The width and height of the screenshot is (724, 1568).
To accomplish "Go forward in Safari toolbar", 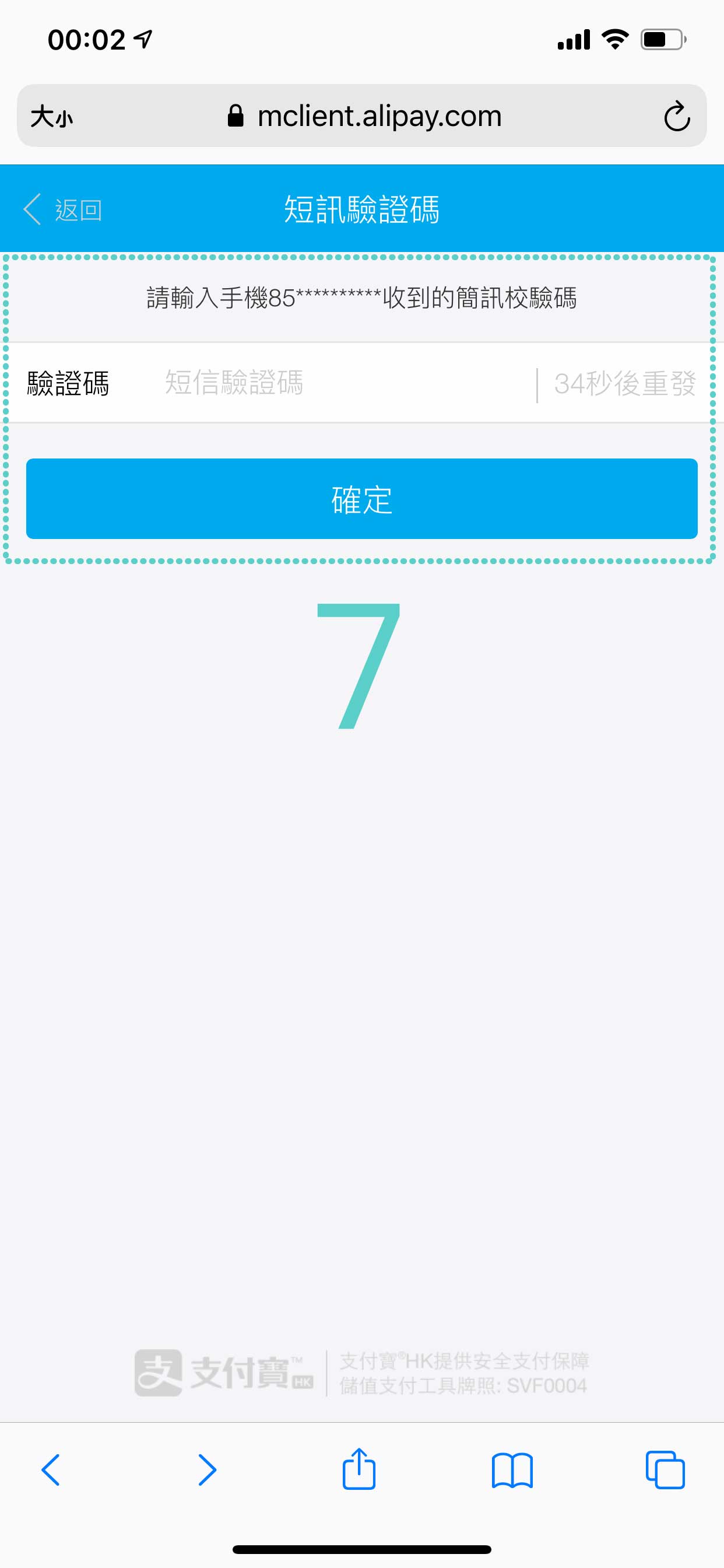I will click(x=208, y=1470).
